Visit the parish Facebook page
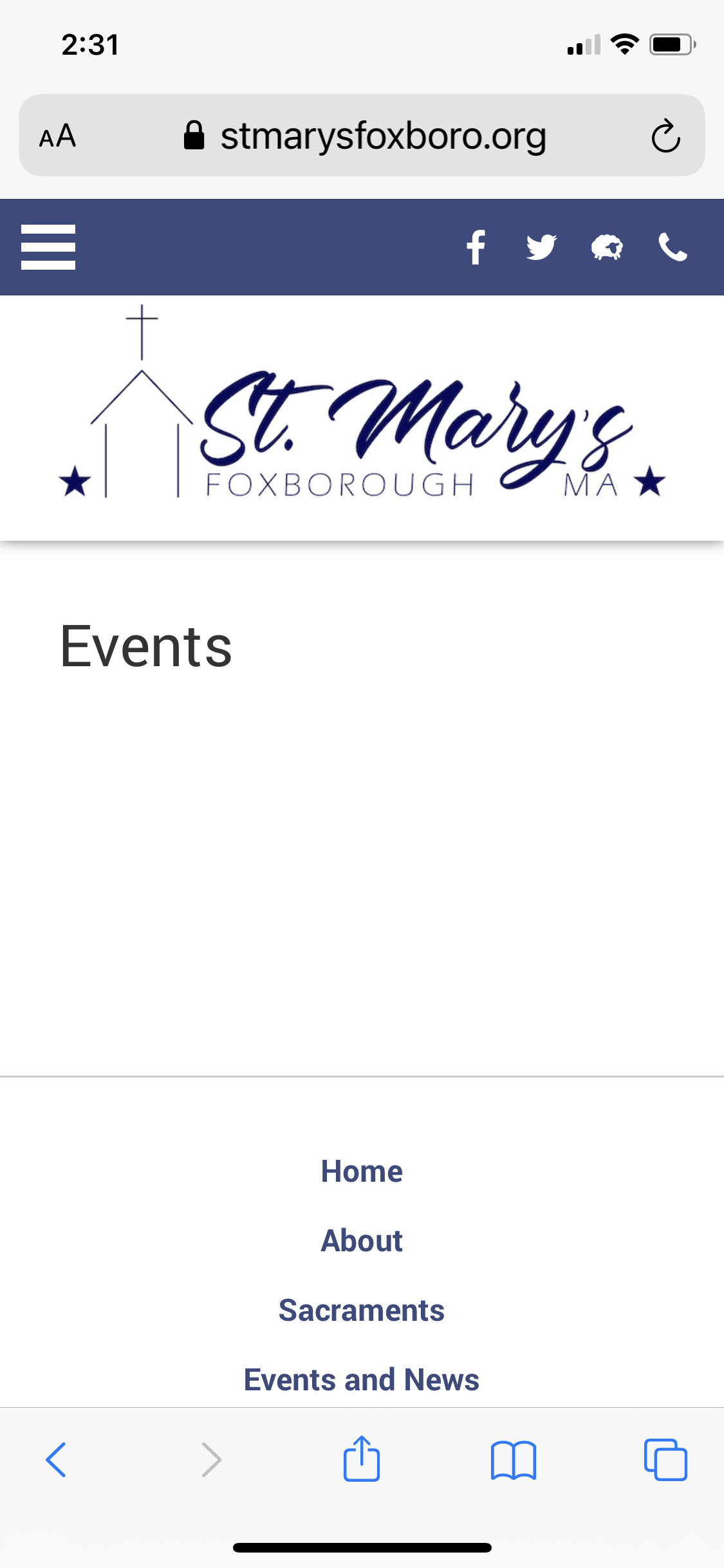The height and width of the screenshot is (1568, 724). [476, 247]
